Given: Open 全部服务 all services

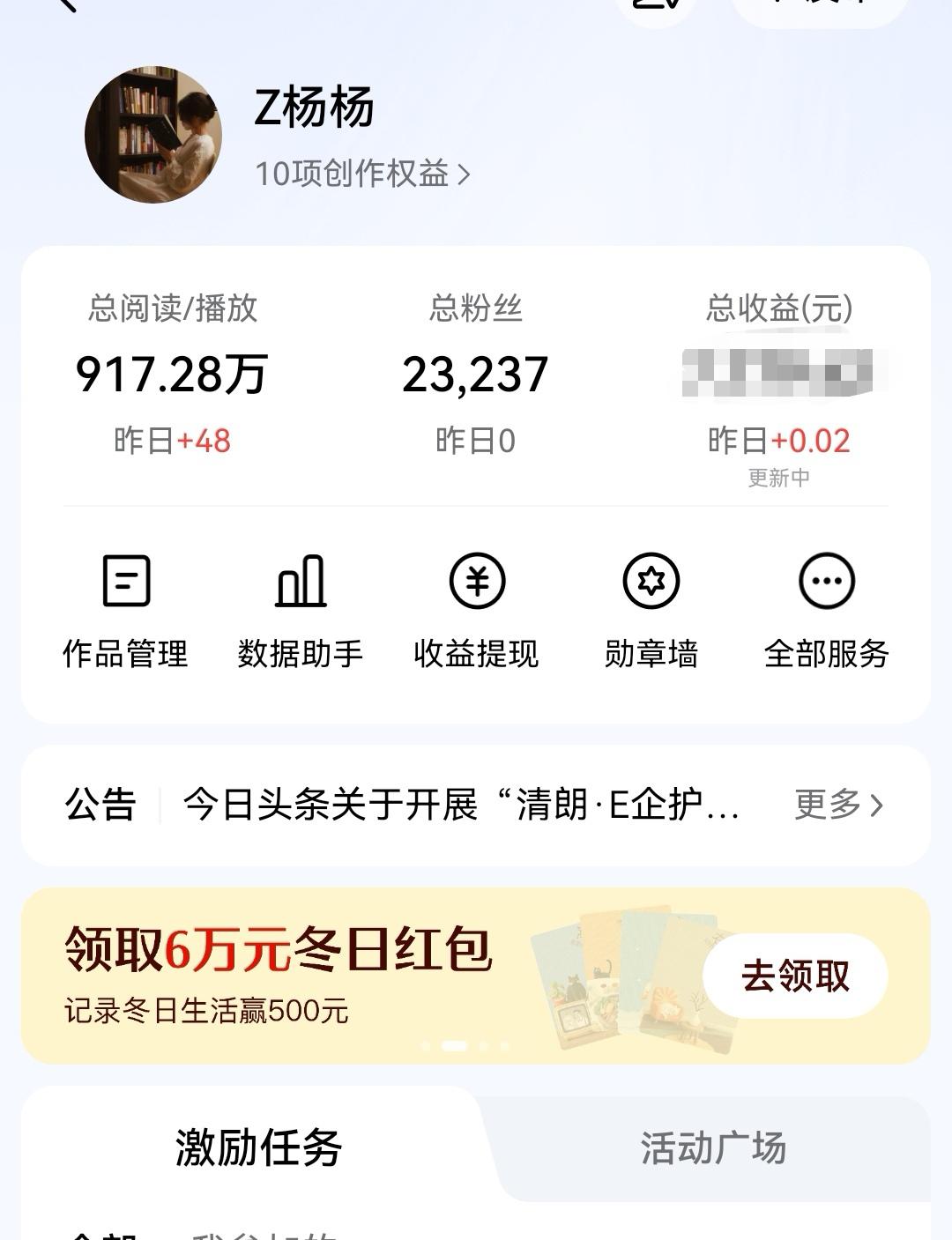Looking at the screenshot, I should (x=825, y=608).
